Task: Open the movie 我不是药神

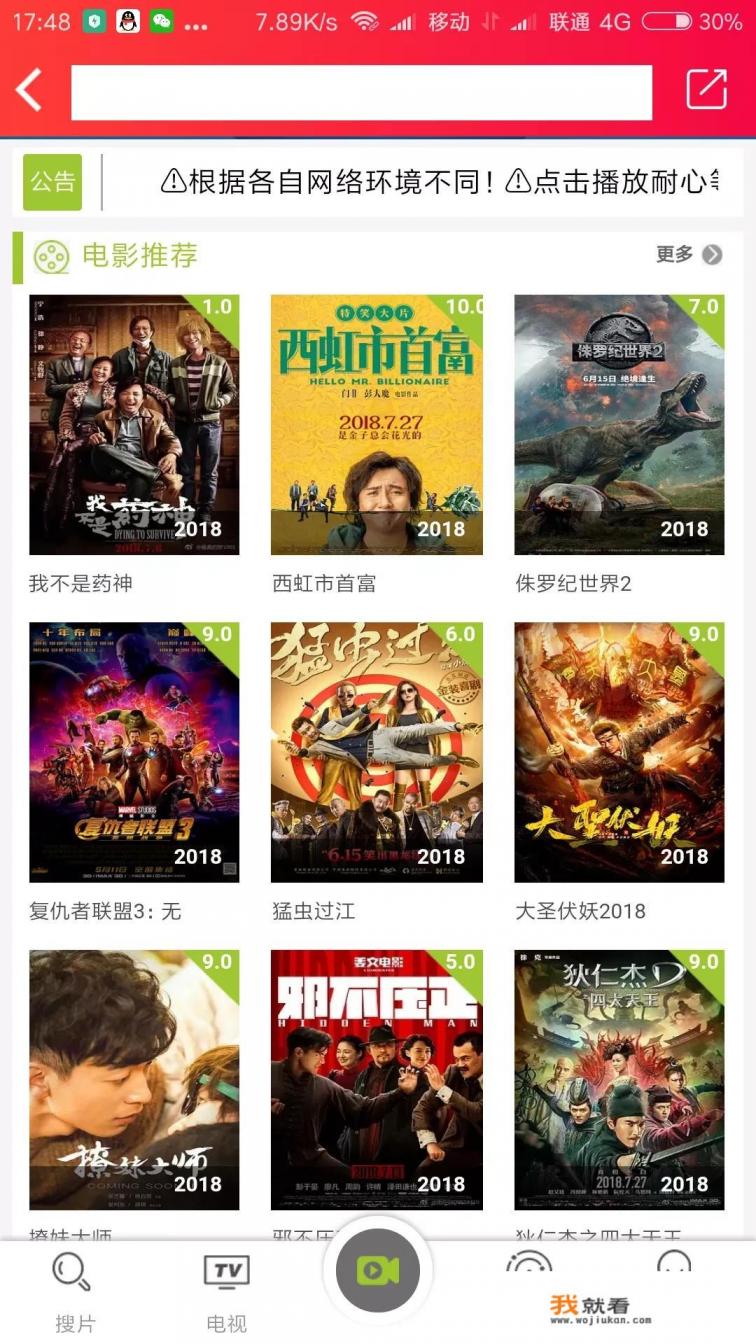Action: [x=134, y=425]
